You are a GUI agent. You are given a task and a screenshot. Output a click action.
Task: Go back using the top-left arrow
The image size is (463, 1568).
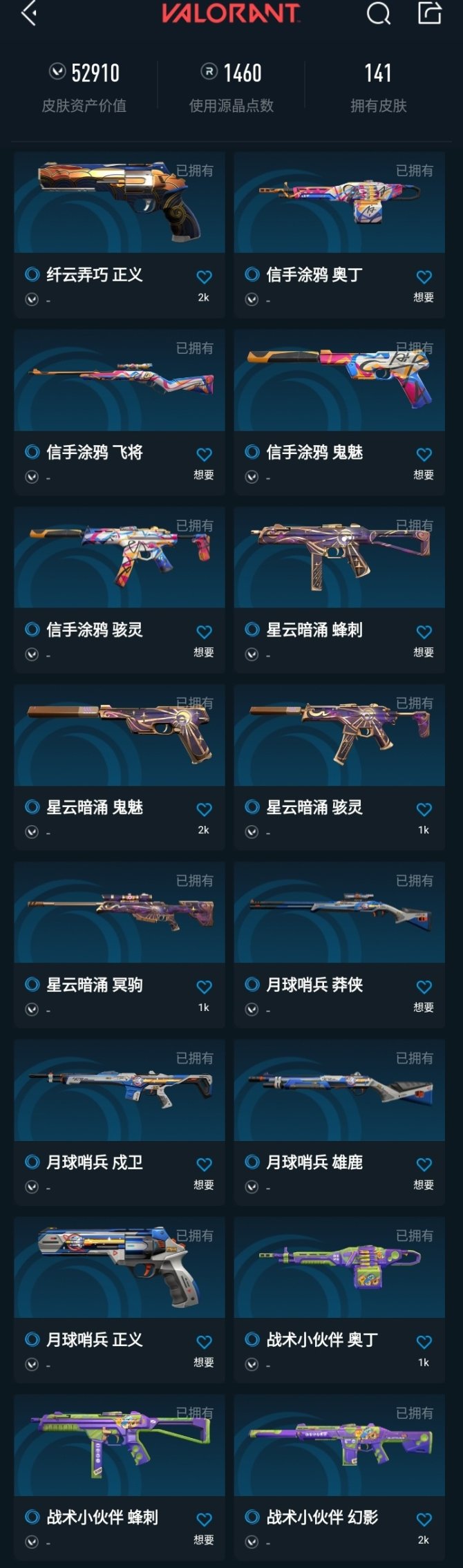click(x=29, y=13)
